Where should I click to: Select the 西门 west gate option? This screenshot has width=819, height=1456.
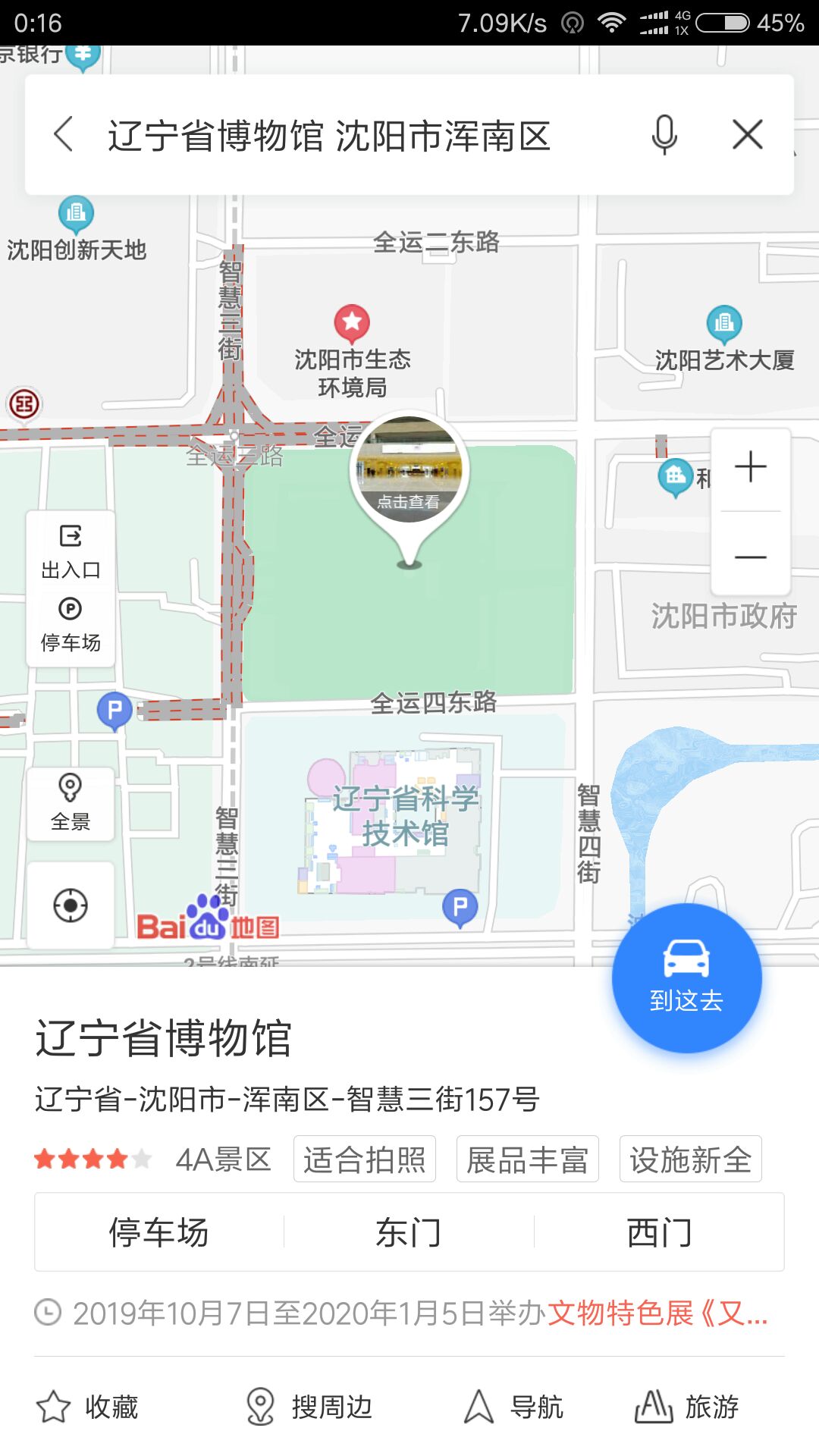tap(659, 1232)
